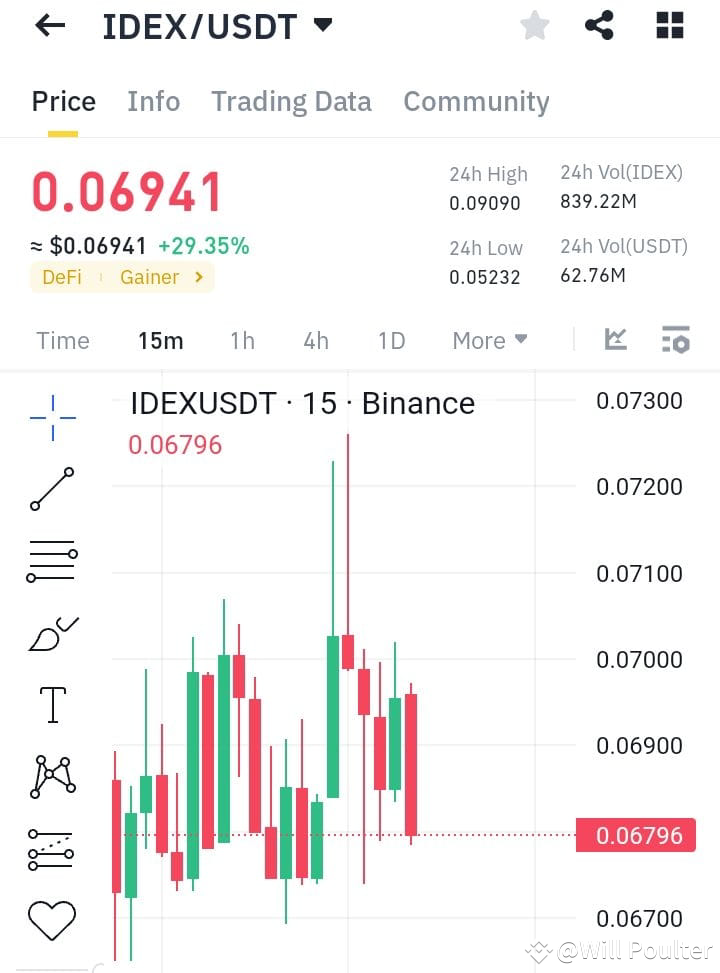Select the 1D timeframe
Viewport: 720px width, 973px height.
391,340
